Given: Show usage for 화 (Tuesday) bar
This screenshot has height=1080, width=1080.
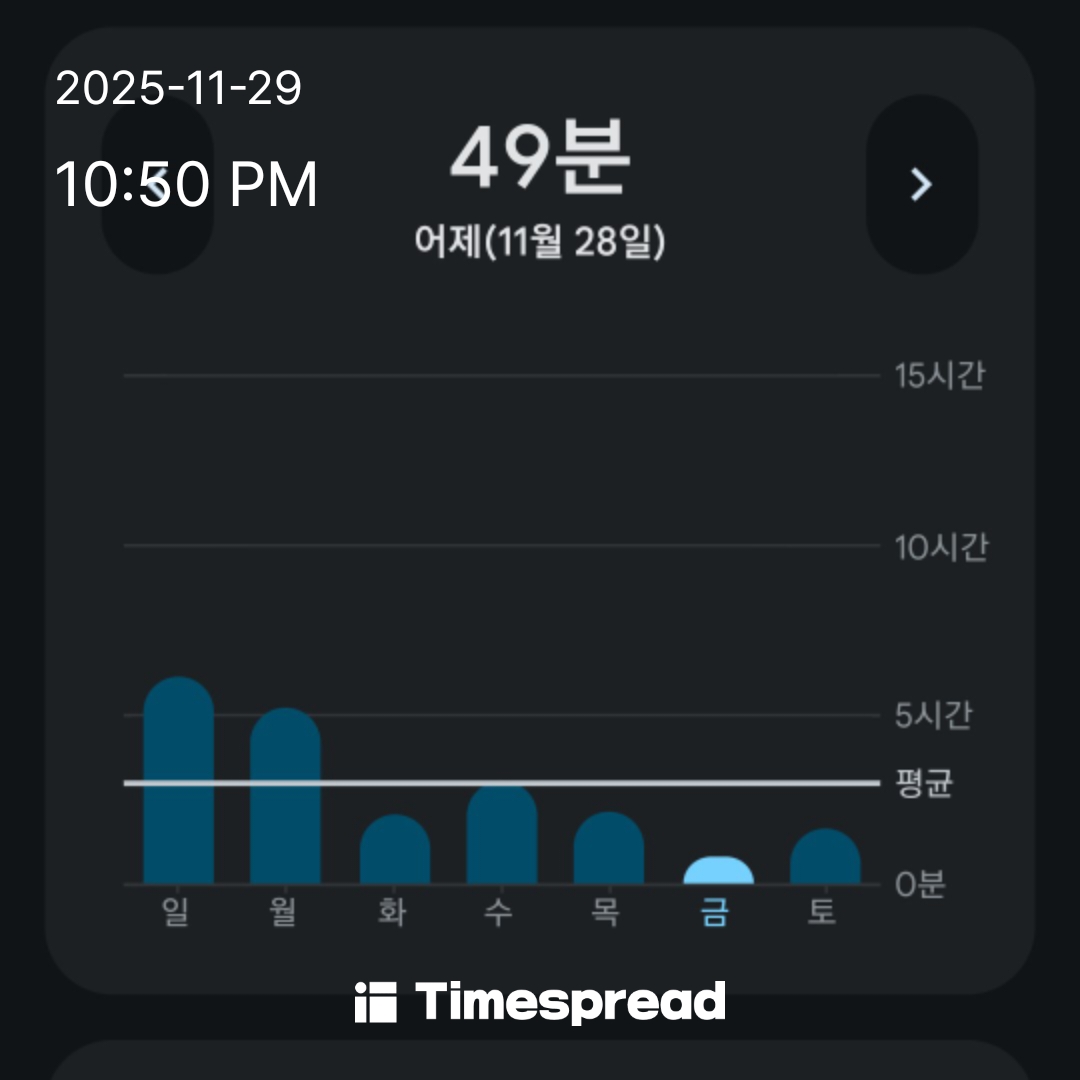Looking at the screenshot, I should (395, 850).
